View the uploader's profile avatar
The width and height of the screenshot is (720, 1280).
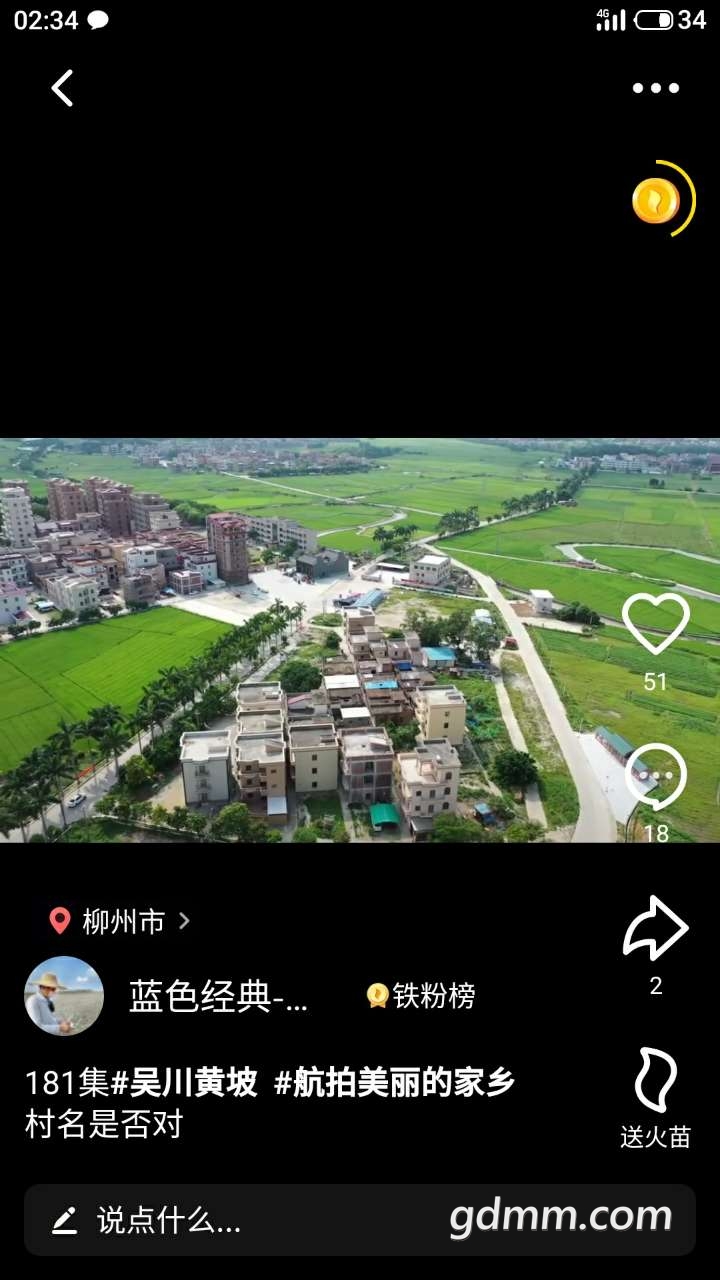(64, 995)
